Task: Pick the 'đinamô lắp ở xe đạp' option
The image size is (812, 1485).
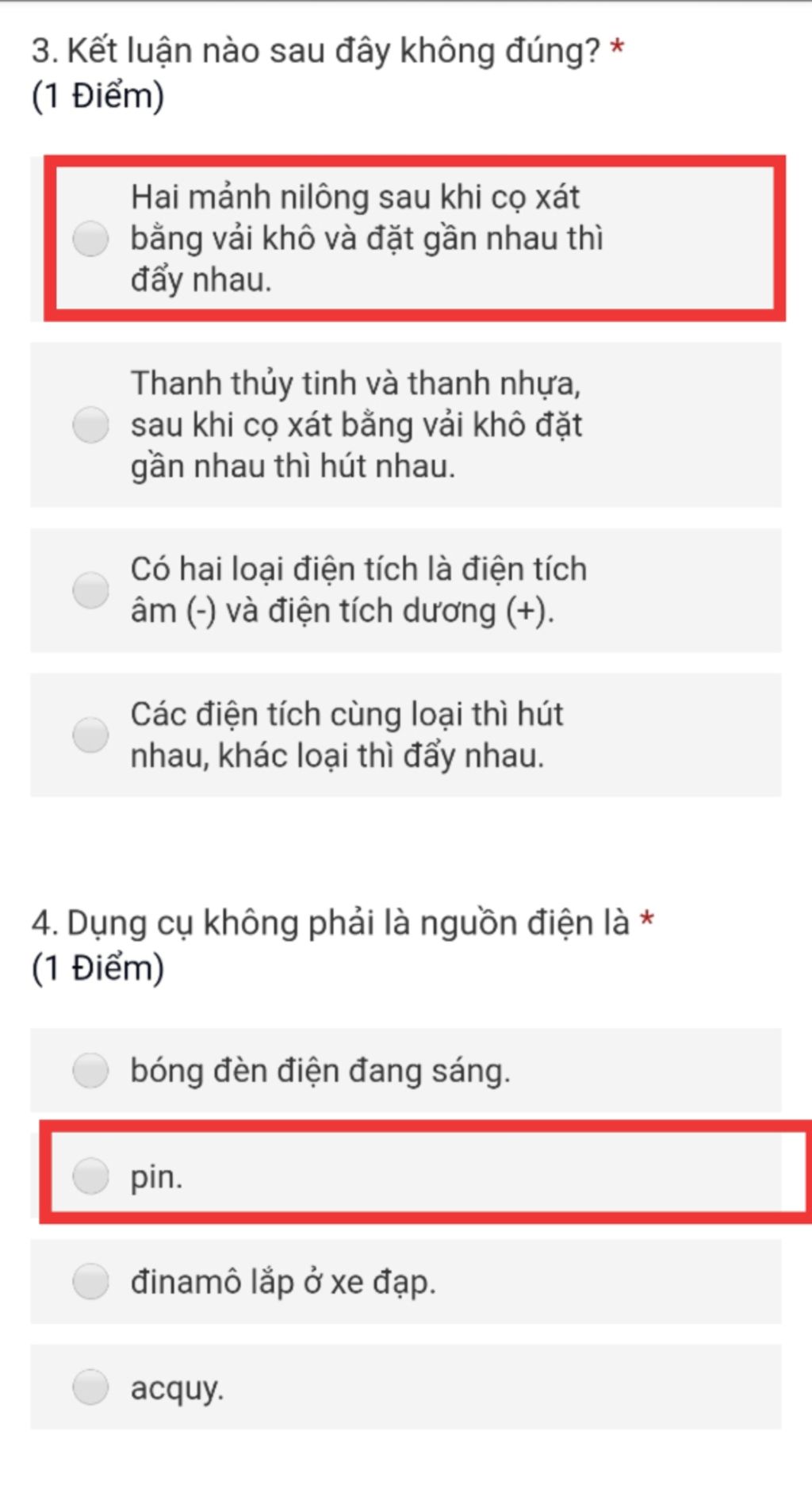Action: (90, 1281)
